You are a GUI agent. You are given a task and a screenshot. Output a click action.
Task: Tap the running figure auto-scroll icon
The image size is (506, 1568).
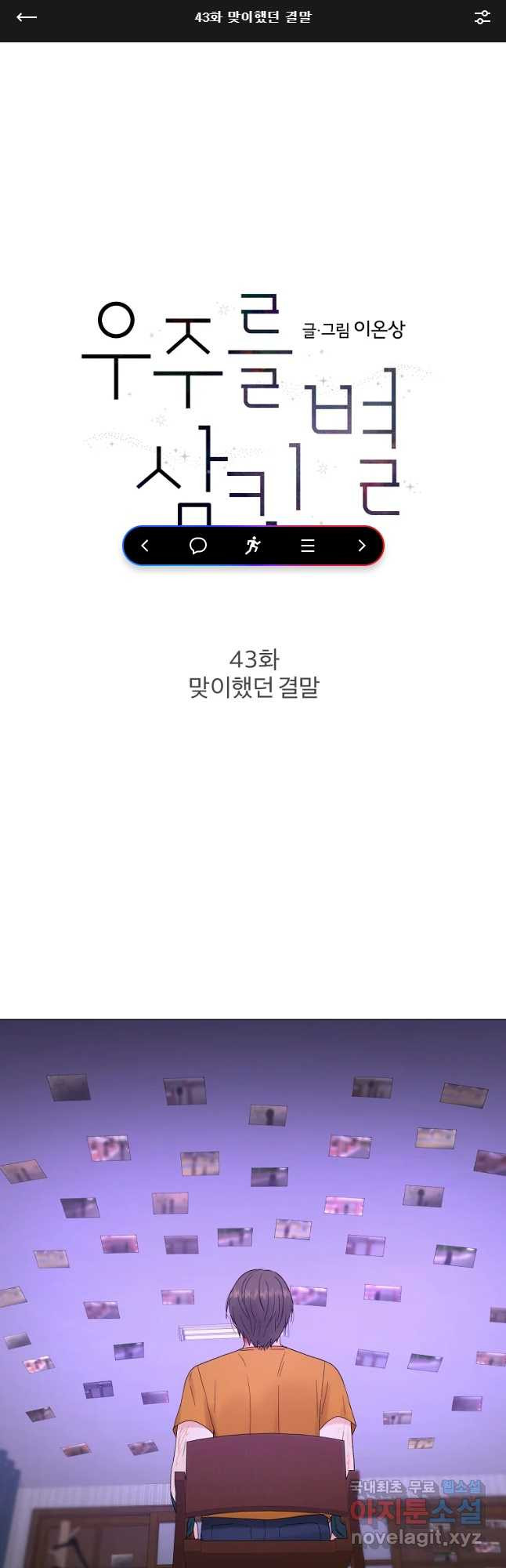tap(253, 546)
